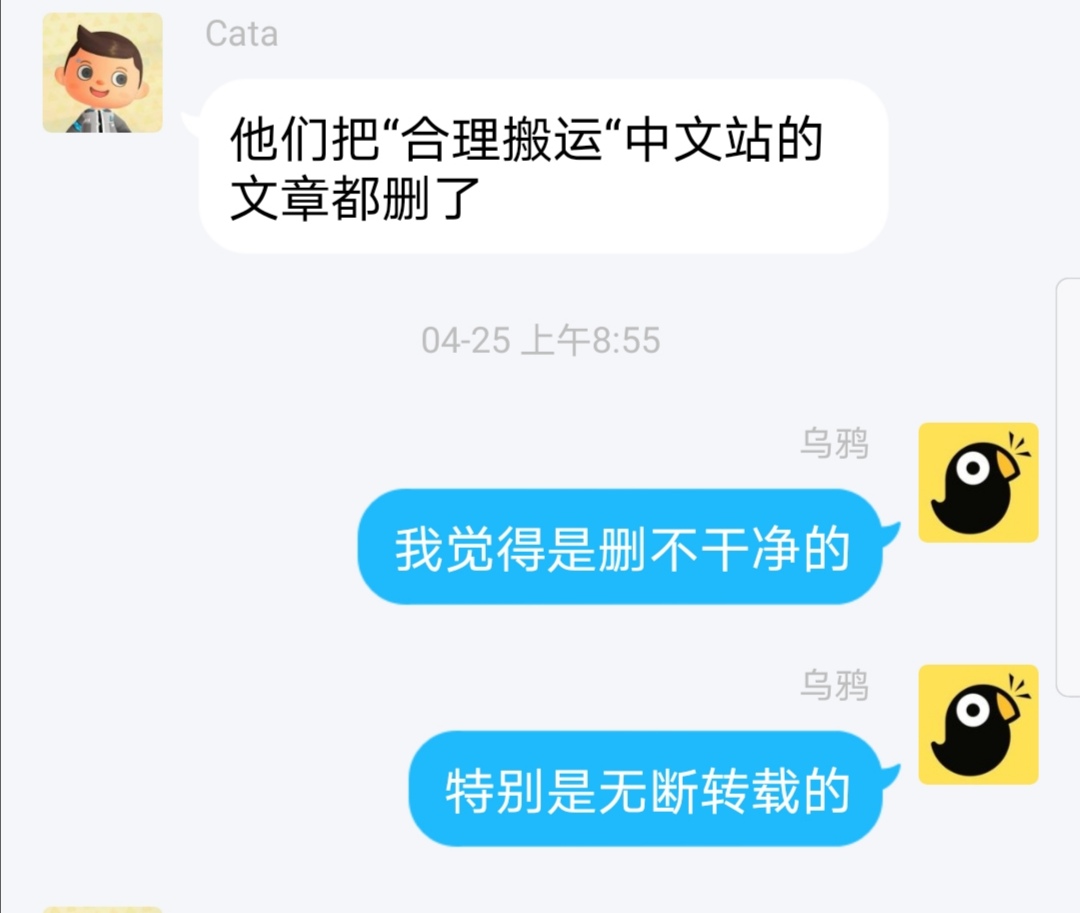Open Cata's profile from the avatar
Viewport: 1080px width, 913px height.
tap(102, 73)
